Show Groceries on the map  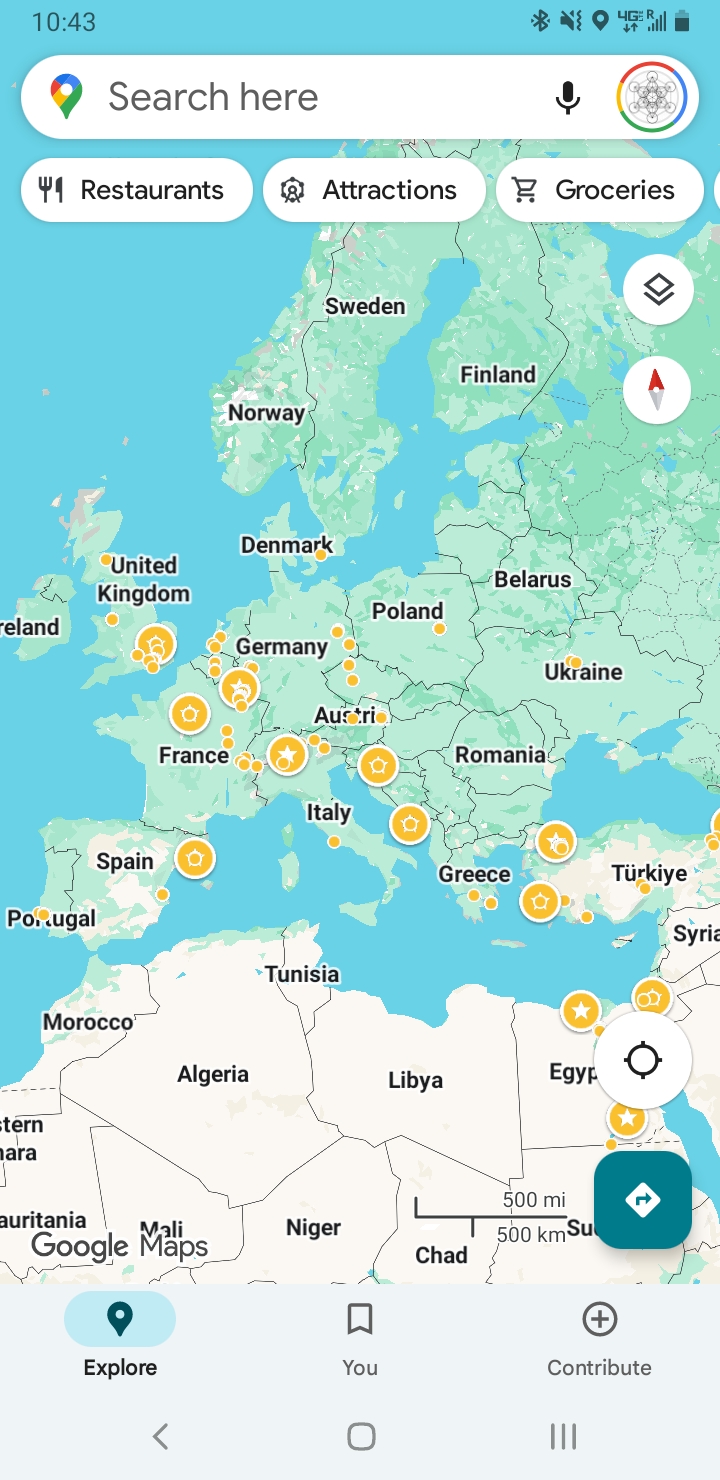599,190
